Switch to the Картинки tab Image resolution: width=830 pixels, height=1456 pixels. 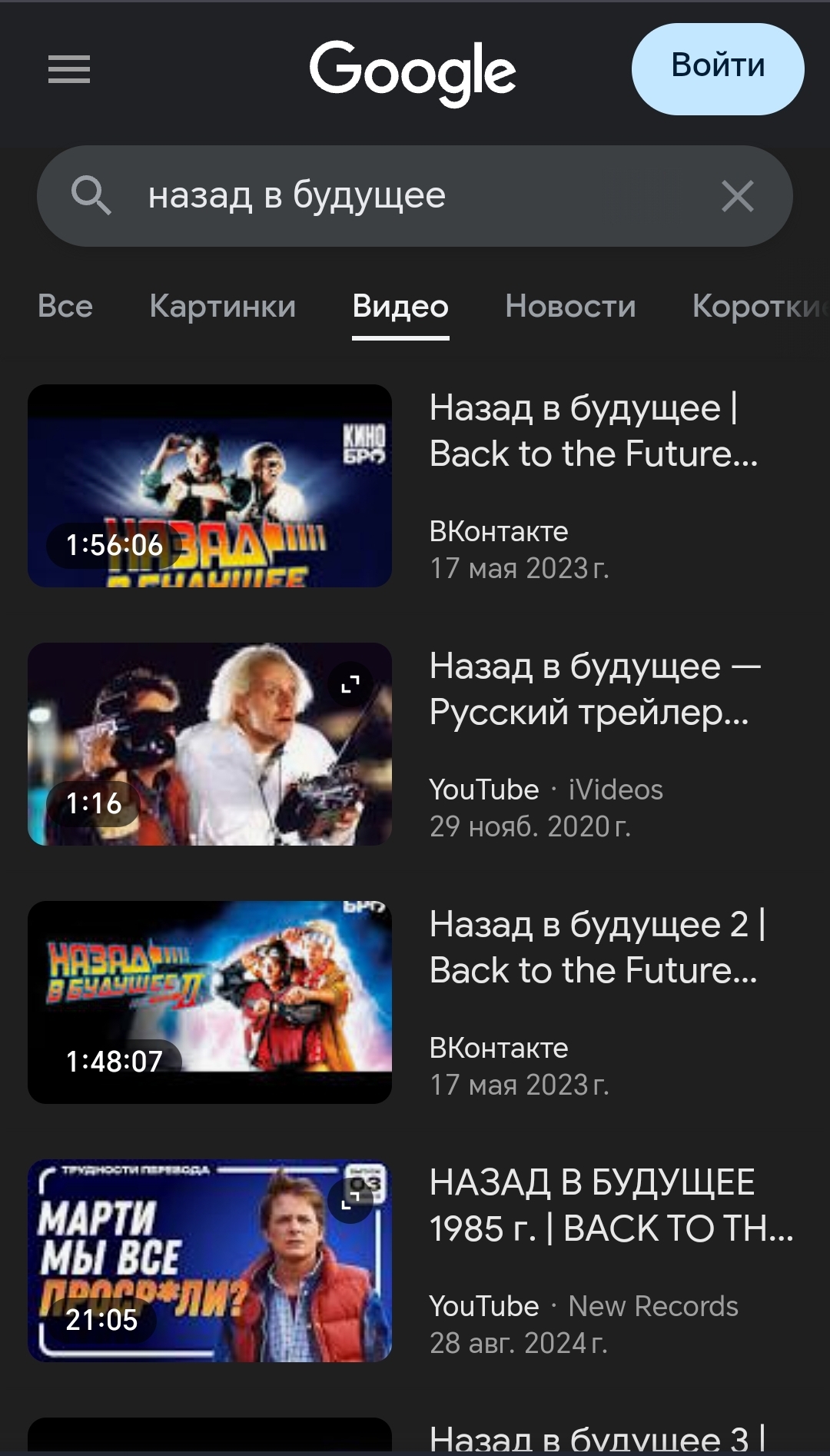223,306
